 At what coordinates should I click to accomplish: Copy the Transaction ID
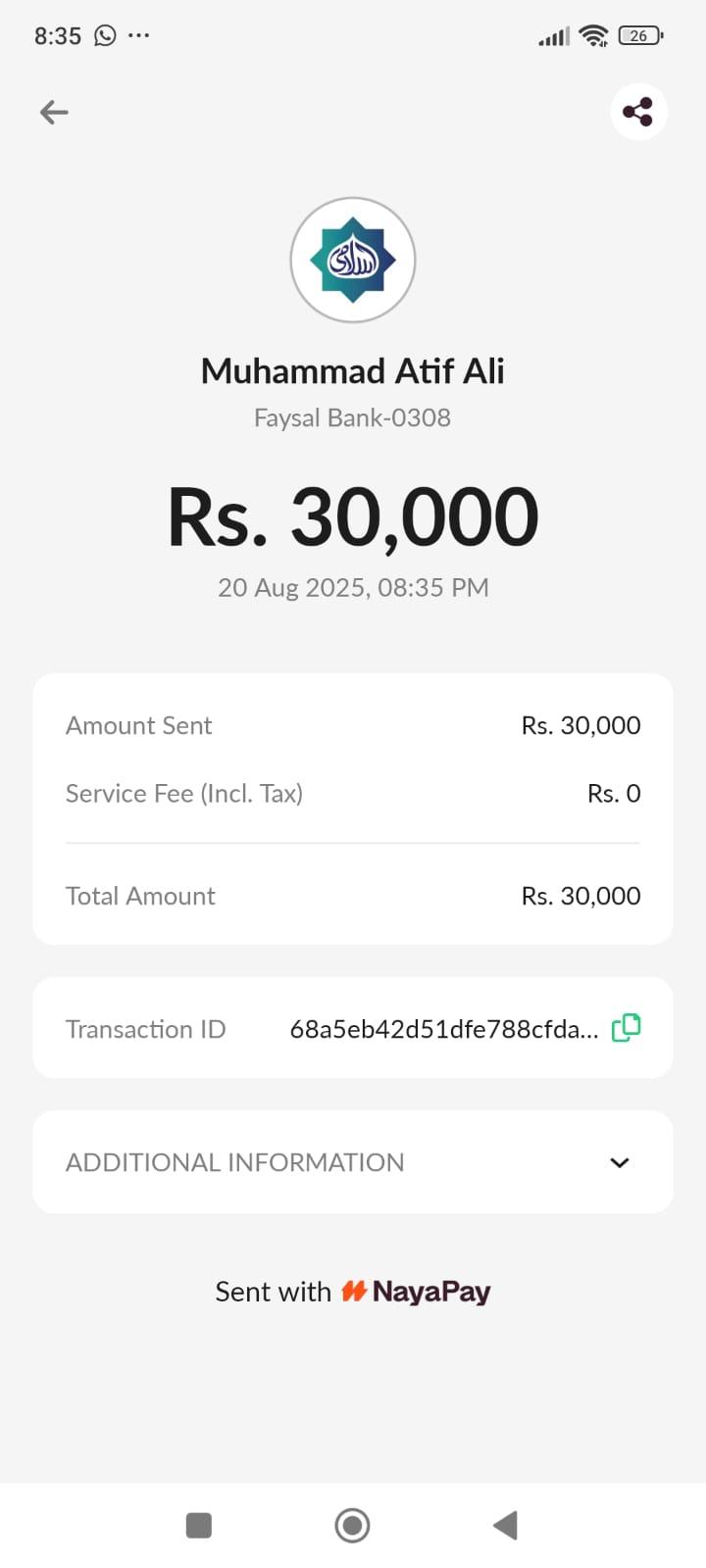(x=626, y=1028)
